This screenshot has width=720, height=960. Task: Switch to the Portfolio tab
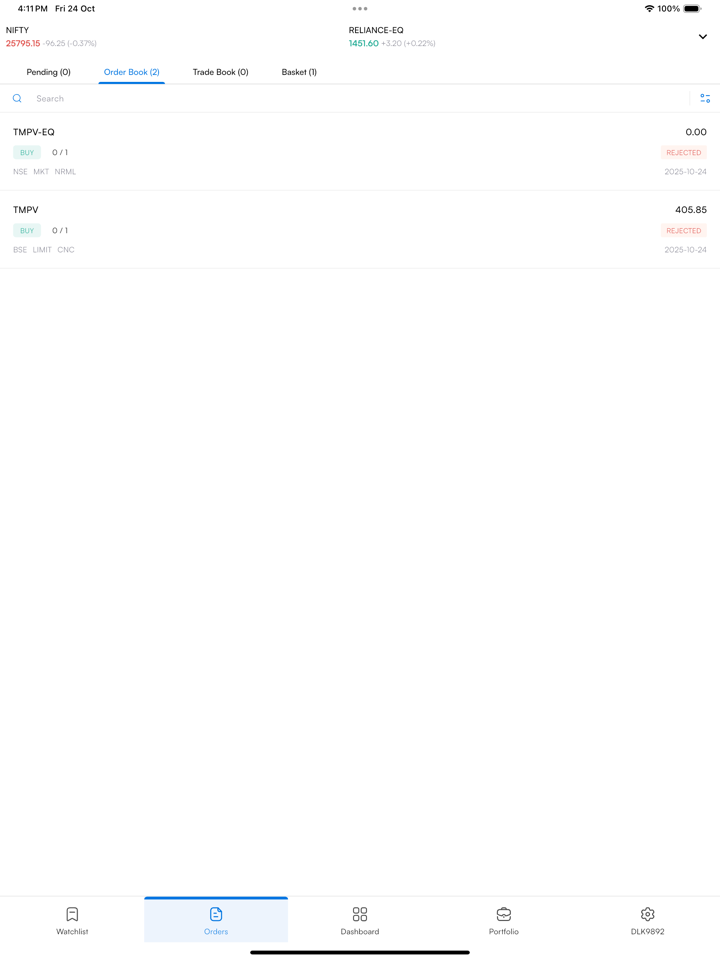coord(504,920)
